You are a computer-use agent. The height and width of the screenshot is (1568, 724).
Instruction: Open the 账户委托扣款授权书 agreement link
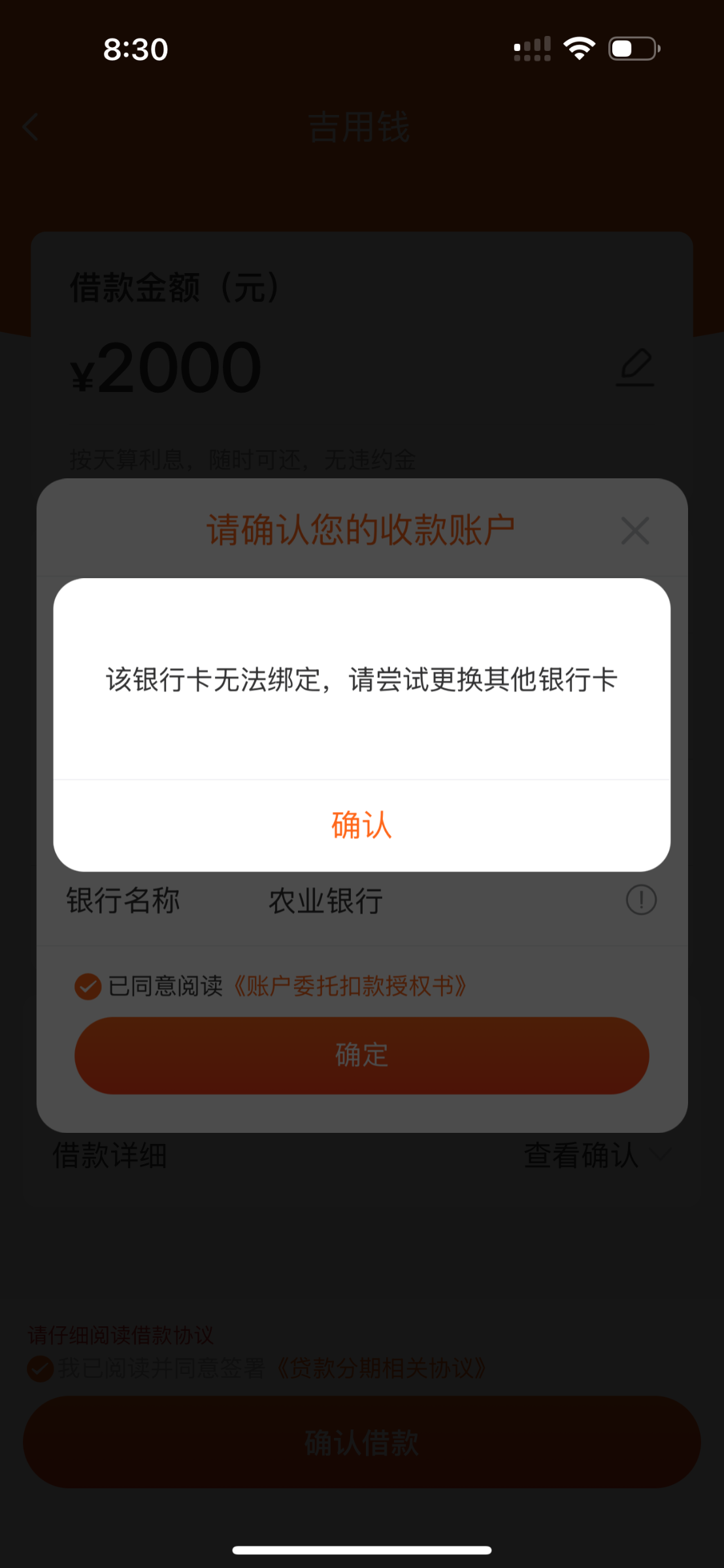point(350,986)
